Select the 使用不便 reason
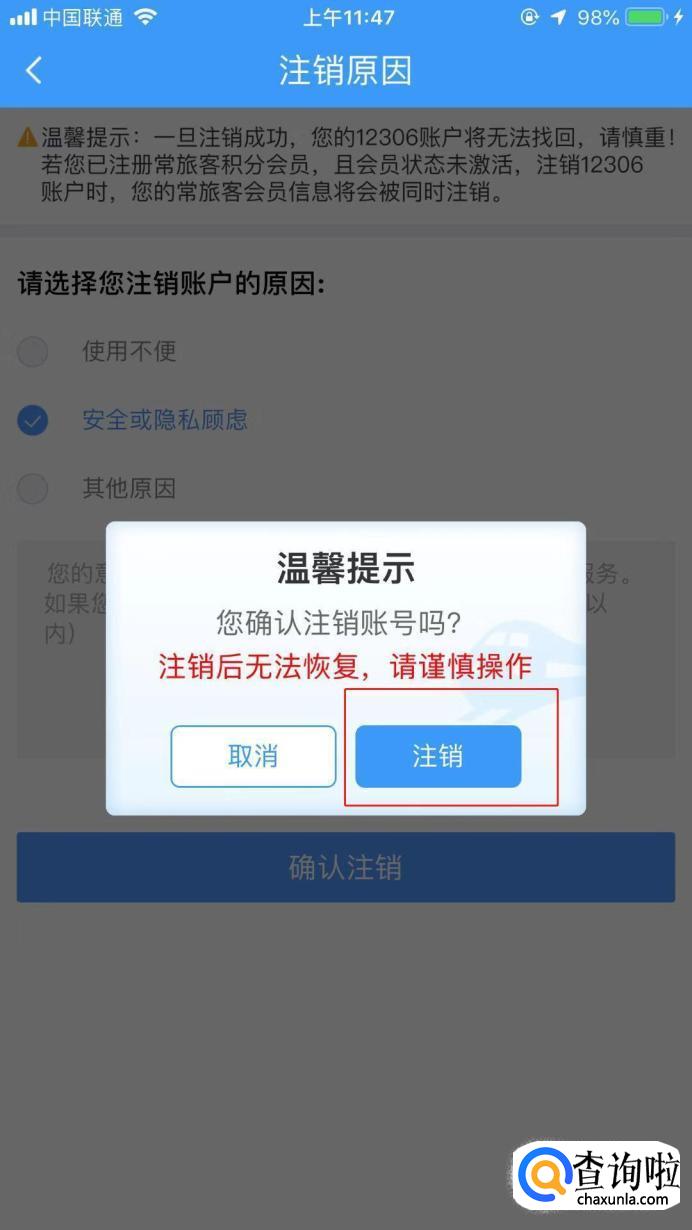This screenshot has width=692, height=1230. coord(33,351)
